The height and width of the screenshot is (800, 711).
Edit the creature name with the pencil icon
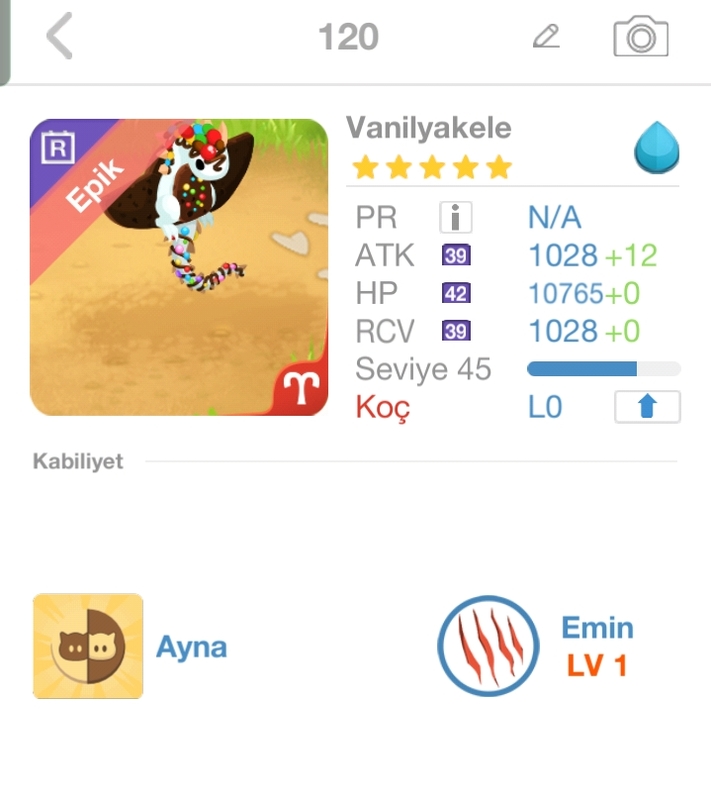point(545,37)
